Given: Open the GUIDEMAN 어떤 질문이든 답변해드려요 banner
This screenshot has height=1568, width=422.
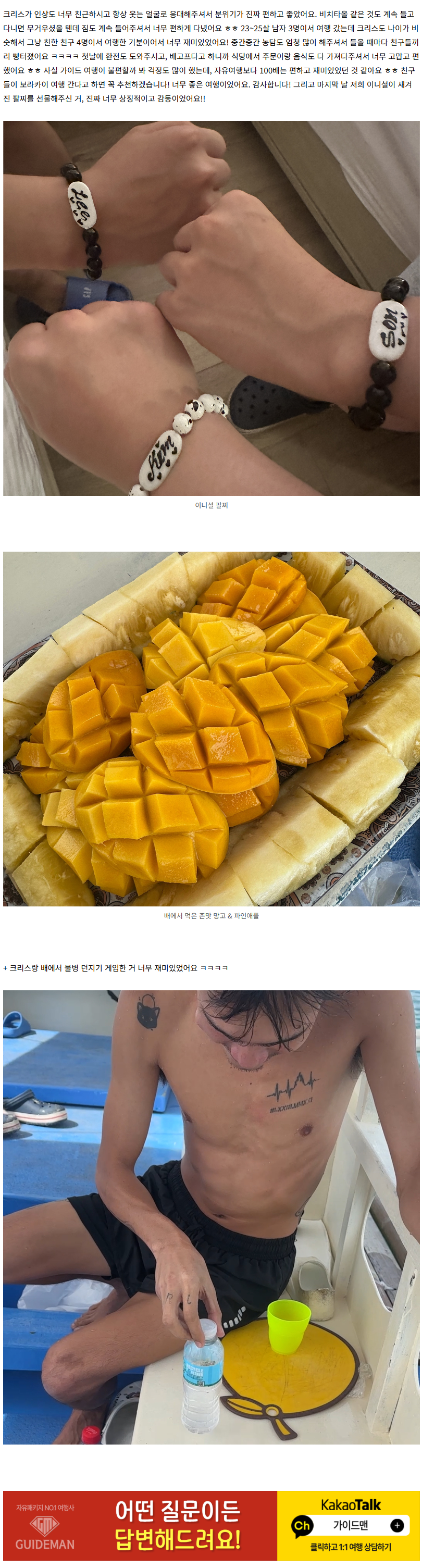Looking at the screenshot, I should click(140, 1525).
